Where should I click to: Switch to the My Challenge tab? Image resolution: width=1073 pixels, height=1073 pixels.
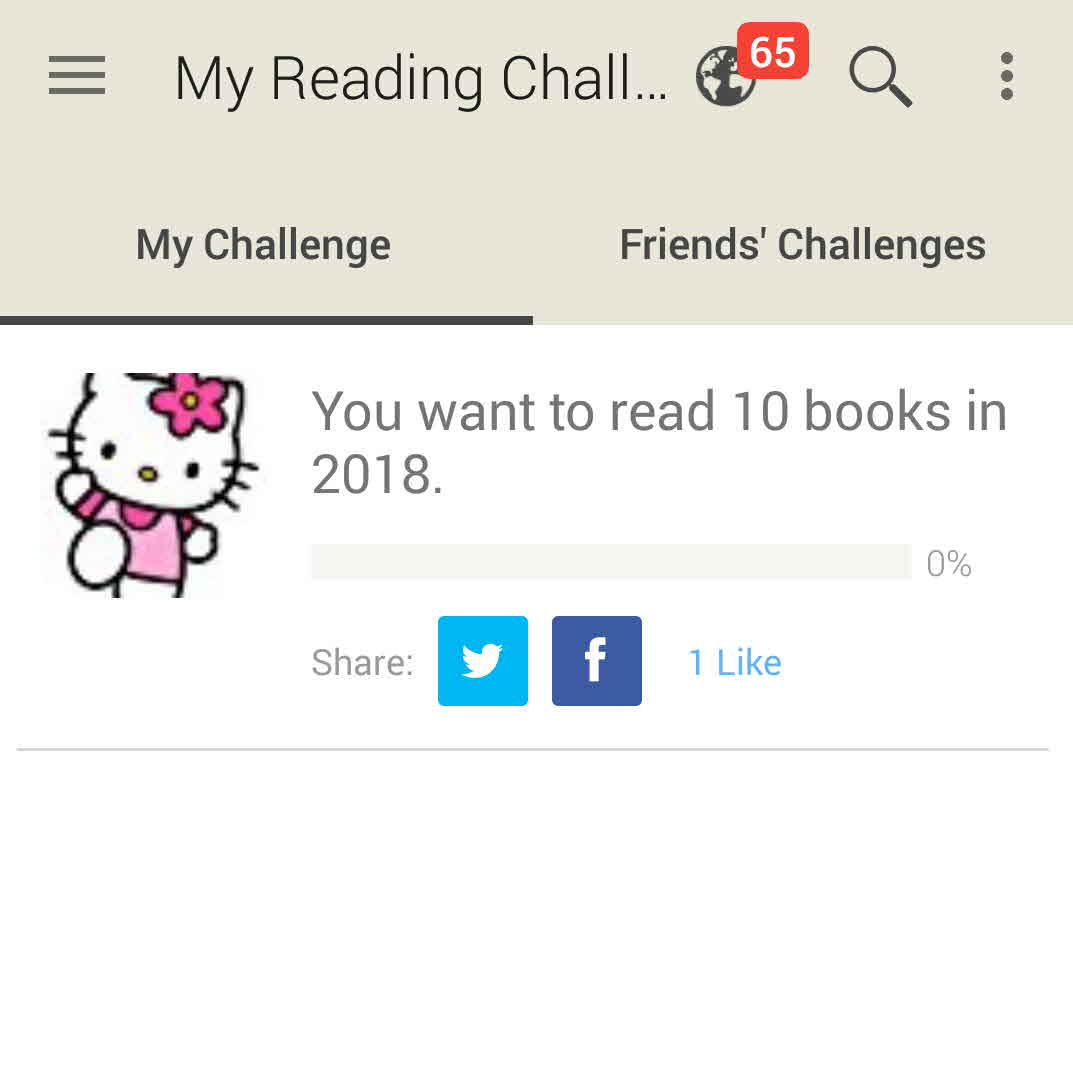(264, 245)
